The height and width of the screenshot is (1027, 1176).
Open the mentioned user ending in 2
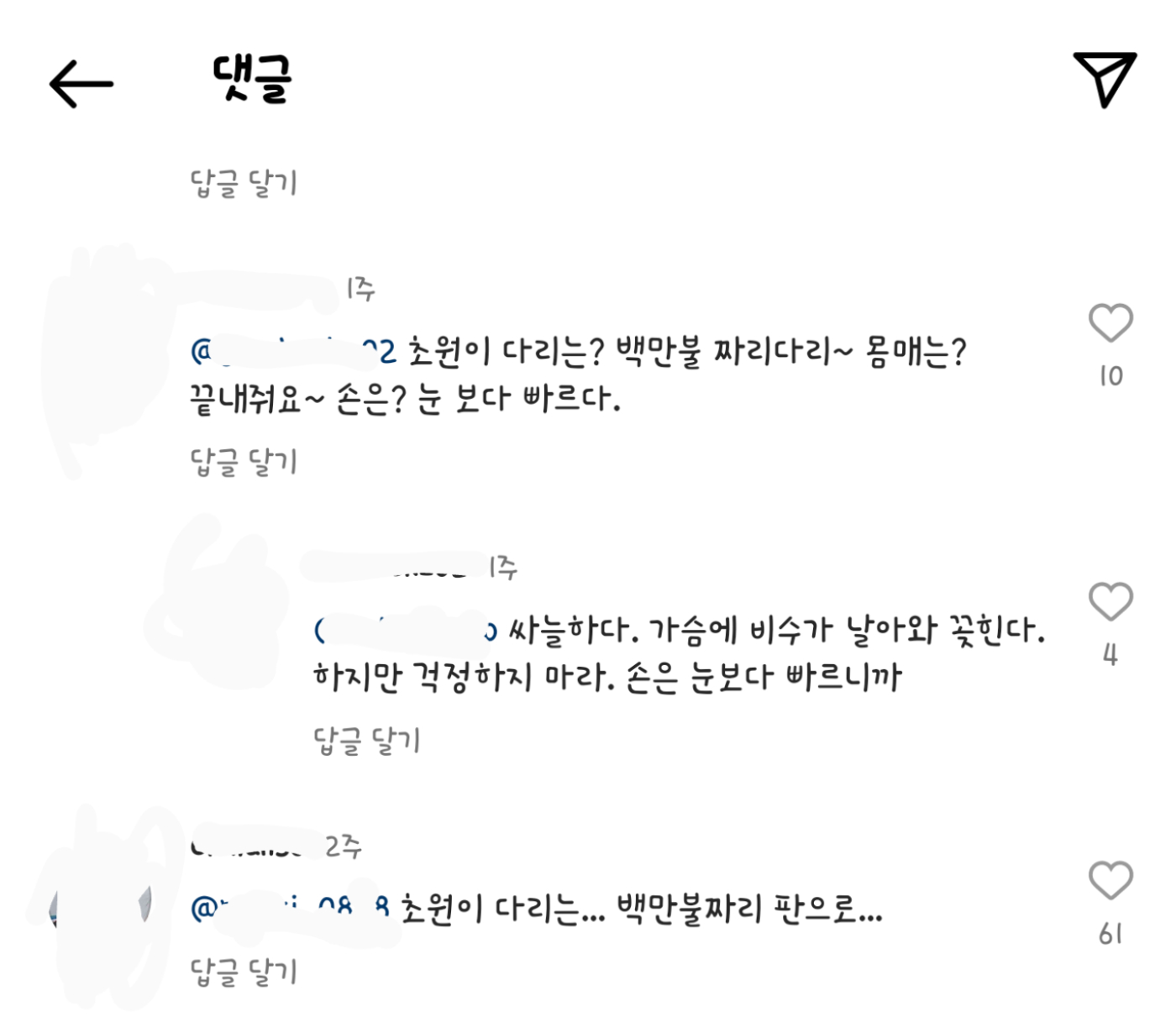tap(294, 352)
